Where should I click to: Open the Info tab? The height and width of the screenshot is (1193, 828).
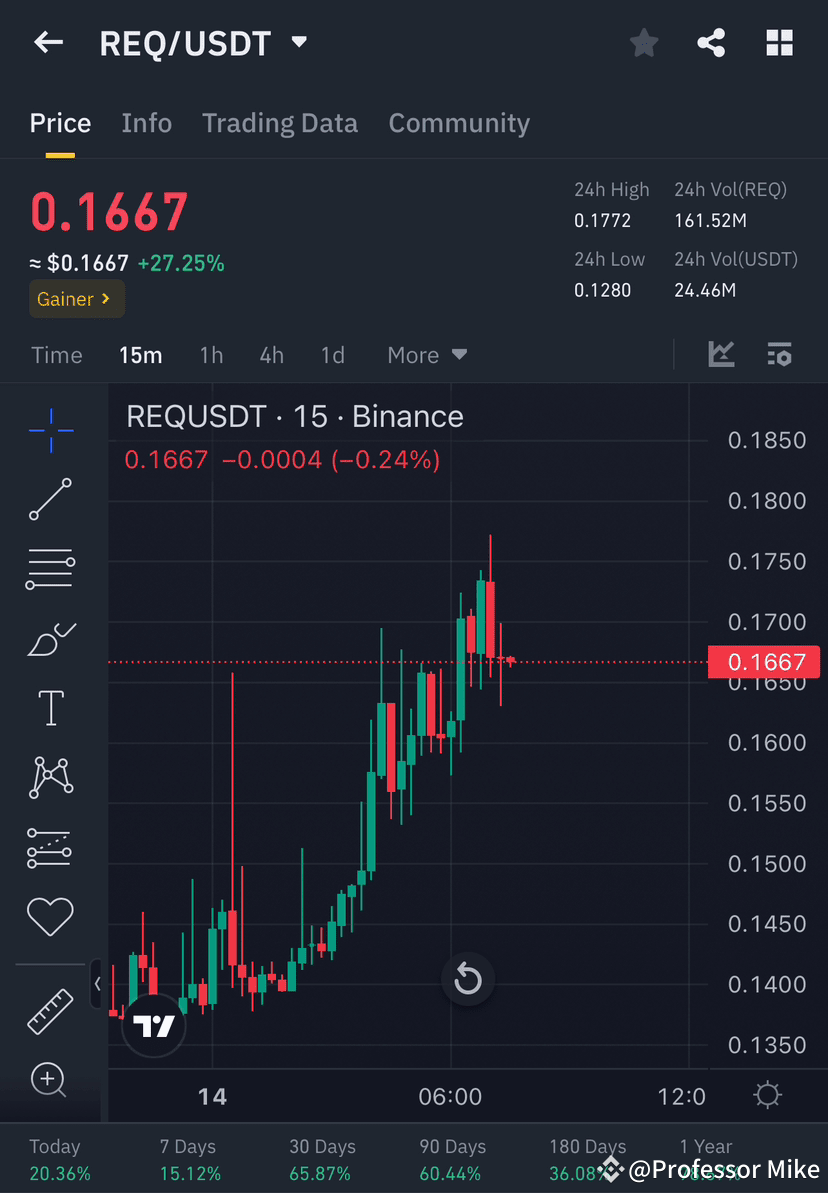point(146,122)
